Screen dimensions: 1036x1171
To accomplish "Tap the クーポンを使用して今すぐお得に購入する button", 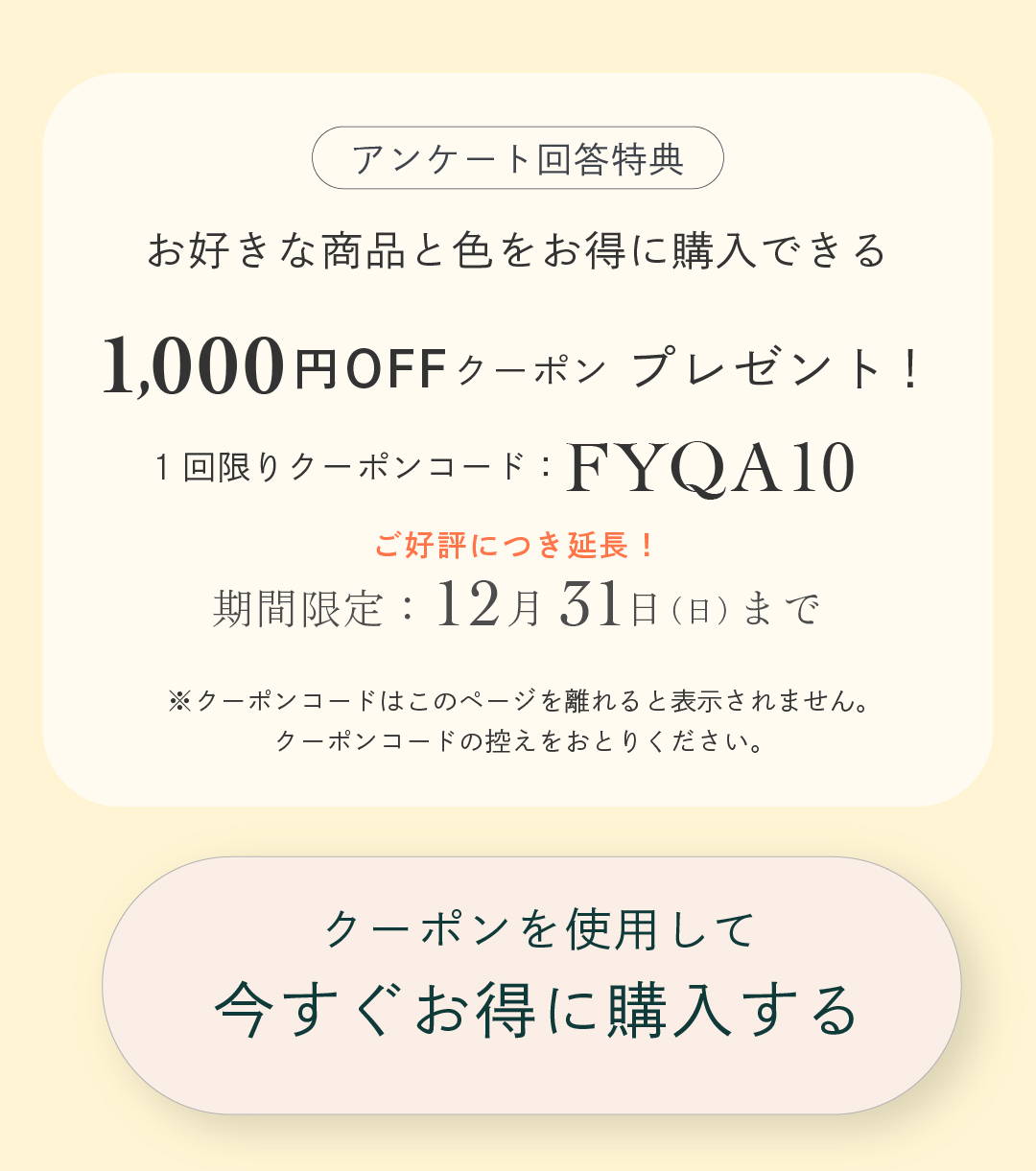I will coord(531,985).
